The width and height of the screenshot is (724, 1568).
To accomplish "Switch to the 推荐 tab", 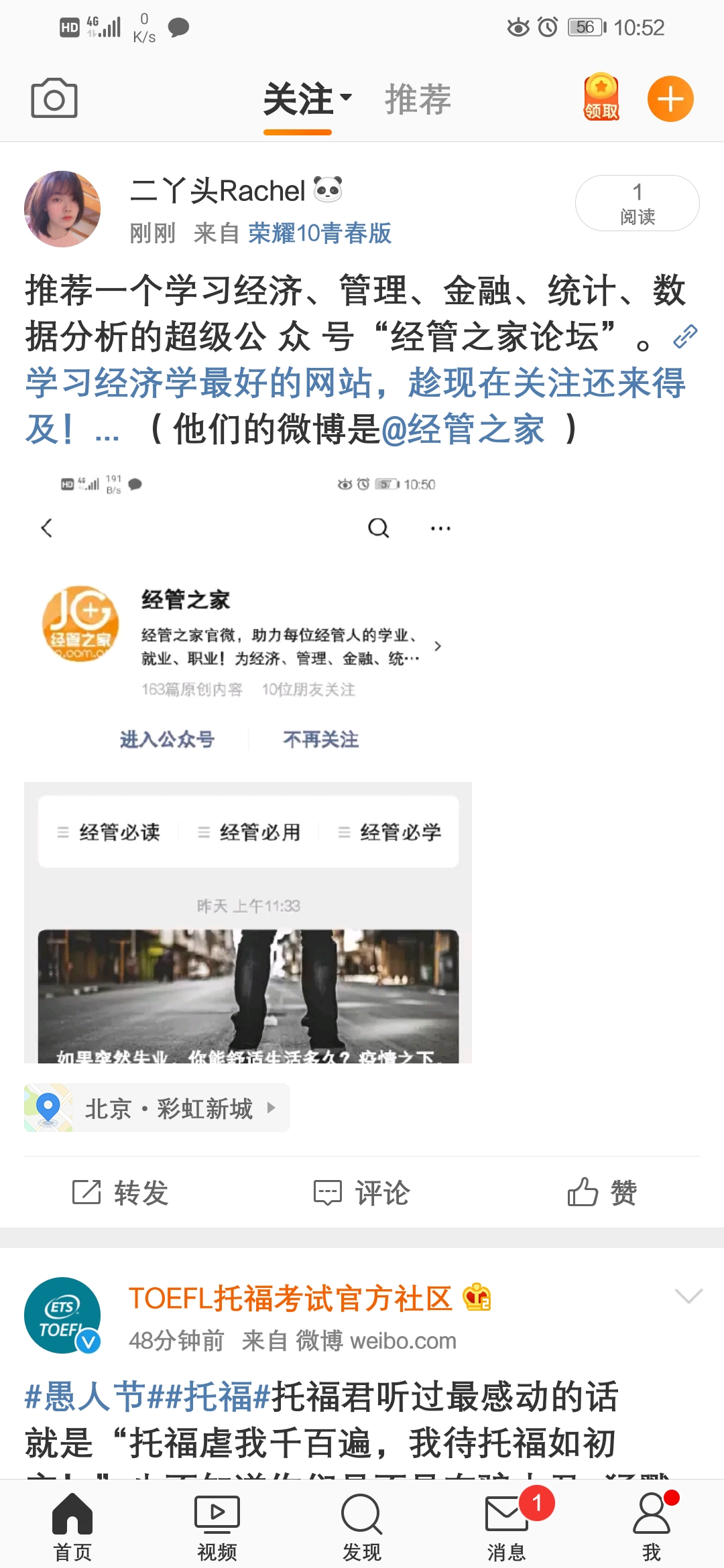I will [418, 100].
